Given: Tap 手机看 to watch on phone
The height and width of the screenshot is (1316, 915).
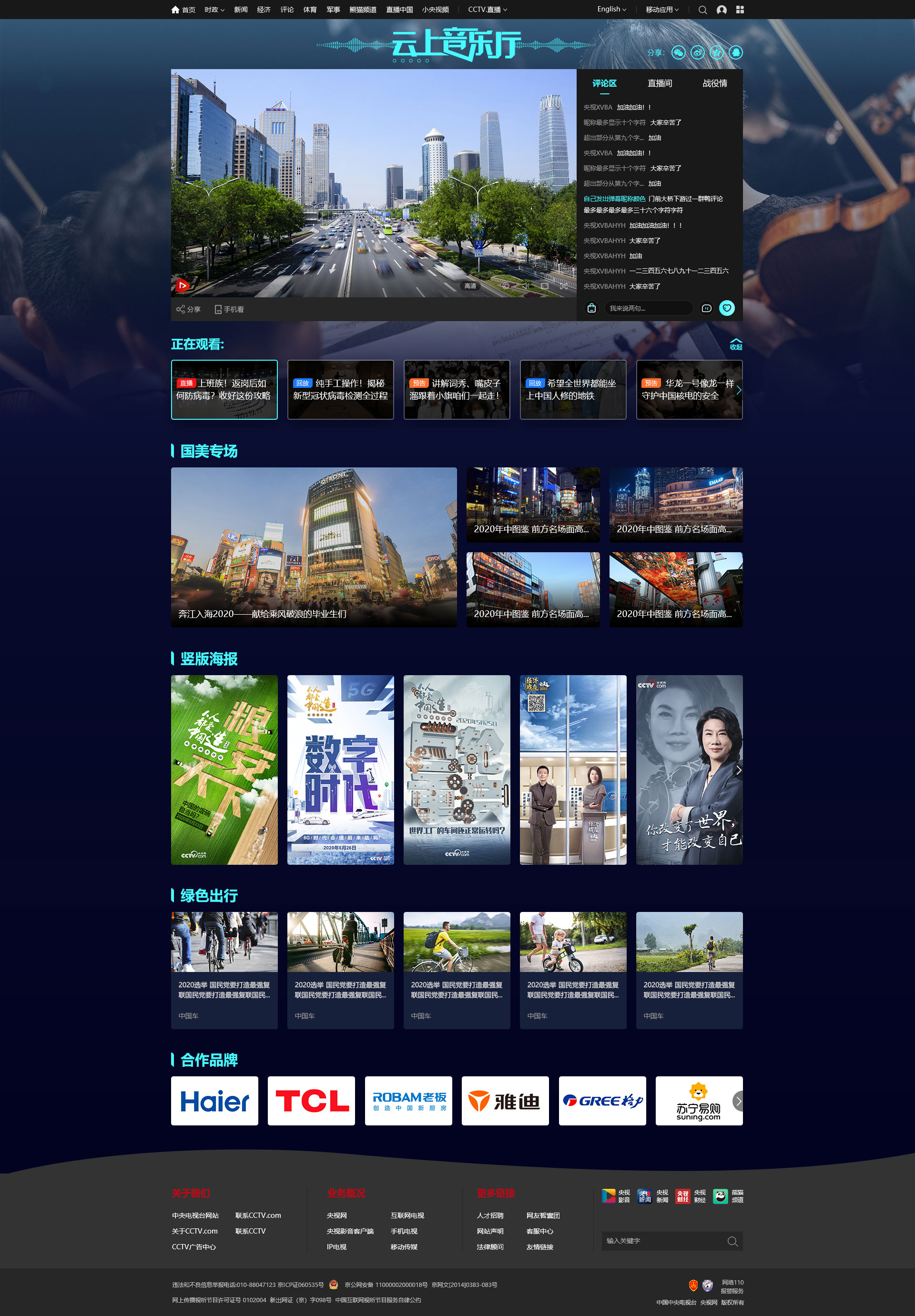Looking at the screenshot, I should point(229,310).
